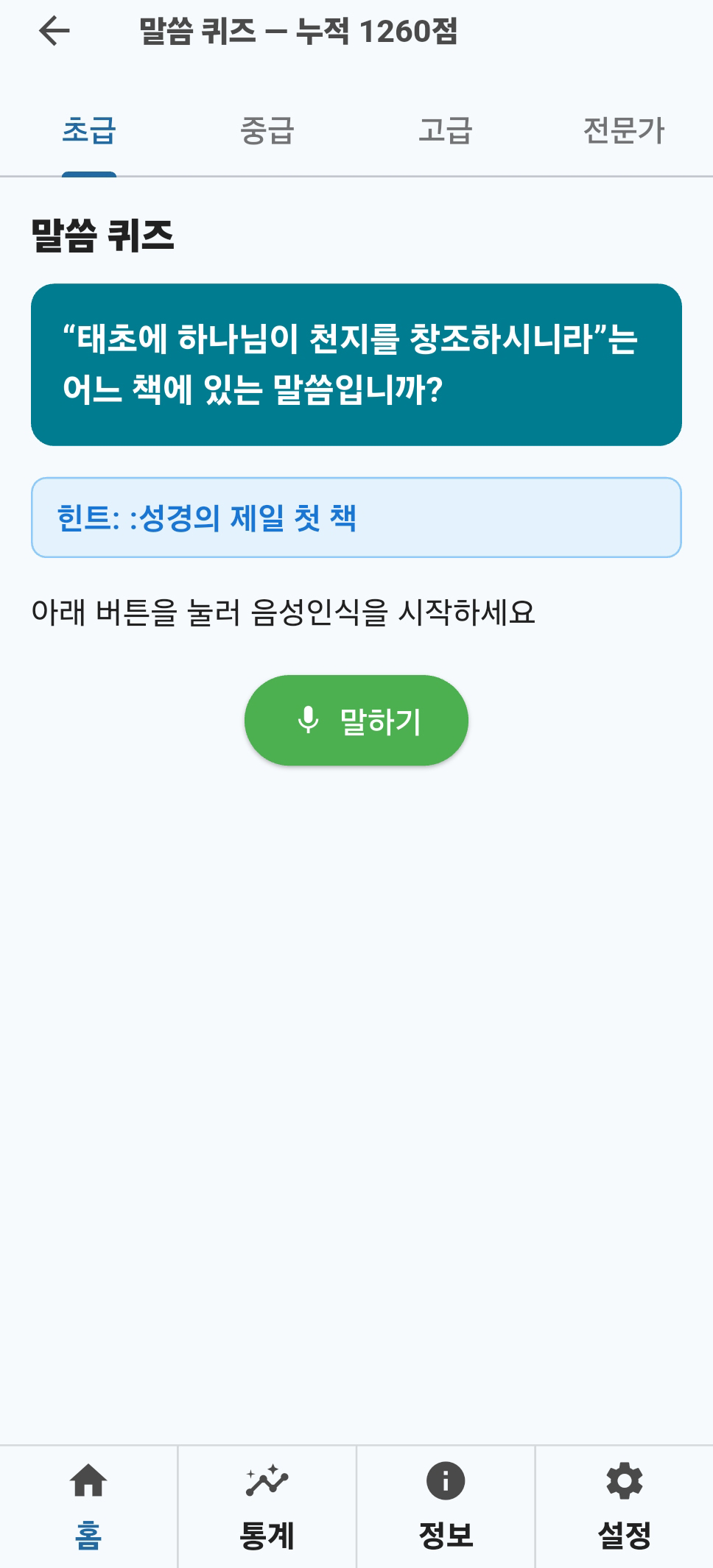Screen dimensions: 713x1568
Task: Open statistics via the 통계 chart icon
Action: (266, 1479)
